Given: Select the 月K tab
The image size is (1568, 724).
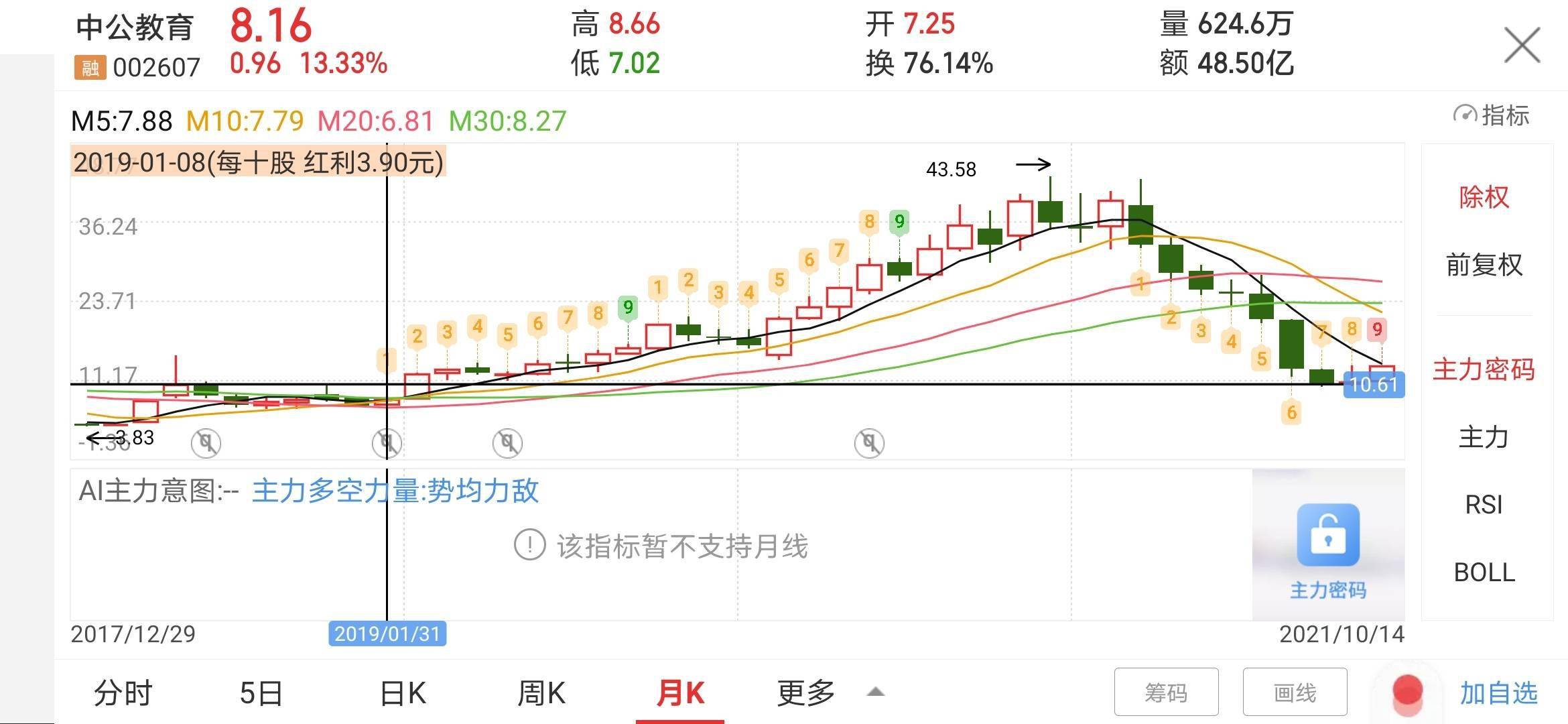Looking at the screenshot, I should [x=680, y=693].
